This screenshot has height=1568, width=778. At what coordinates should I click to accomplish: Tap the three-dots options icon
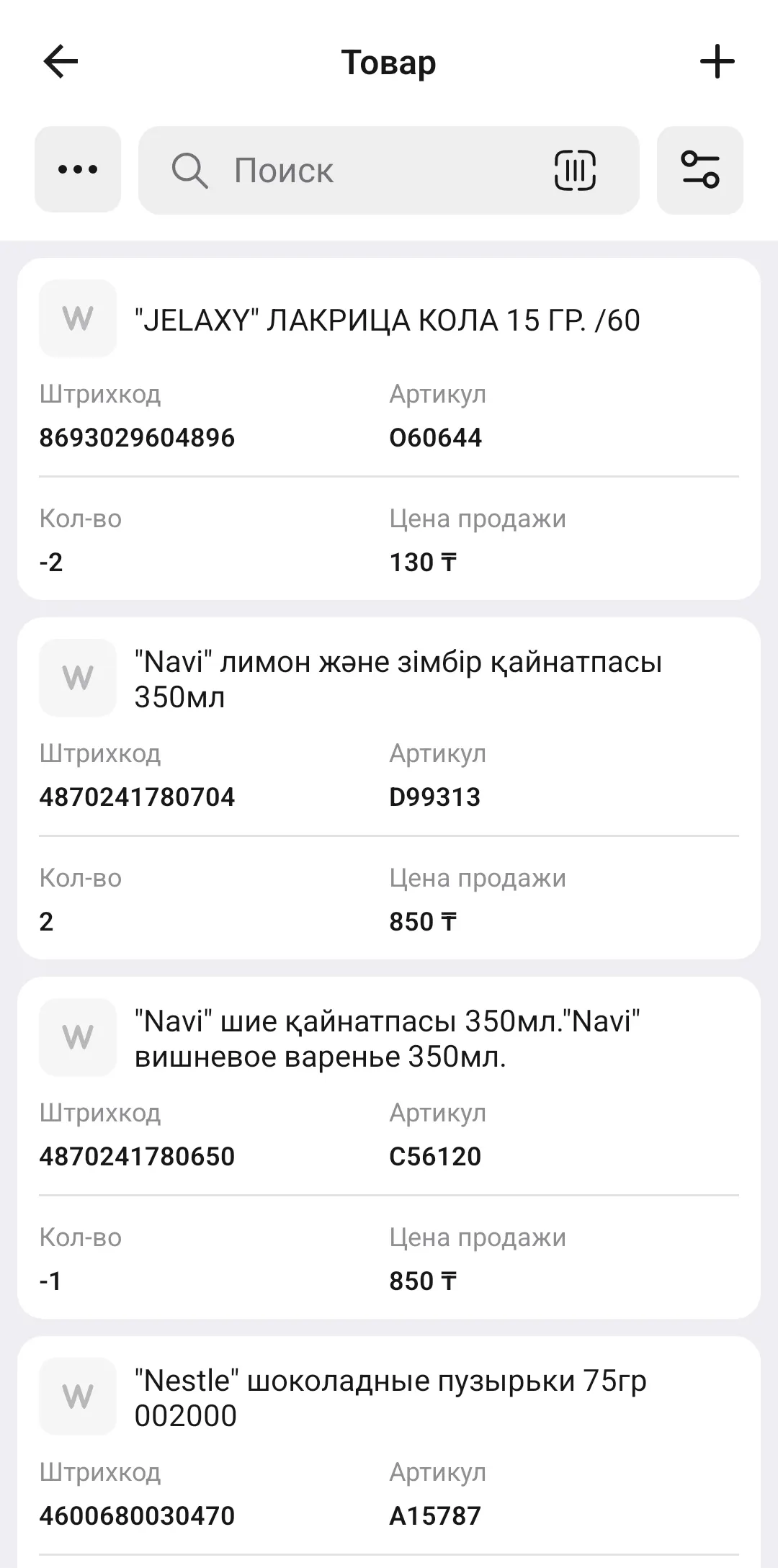[x=77, y=171]
